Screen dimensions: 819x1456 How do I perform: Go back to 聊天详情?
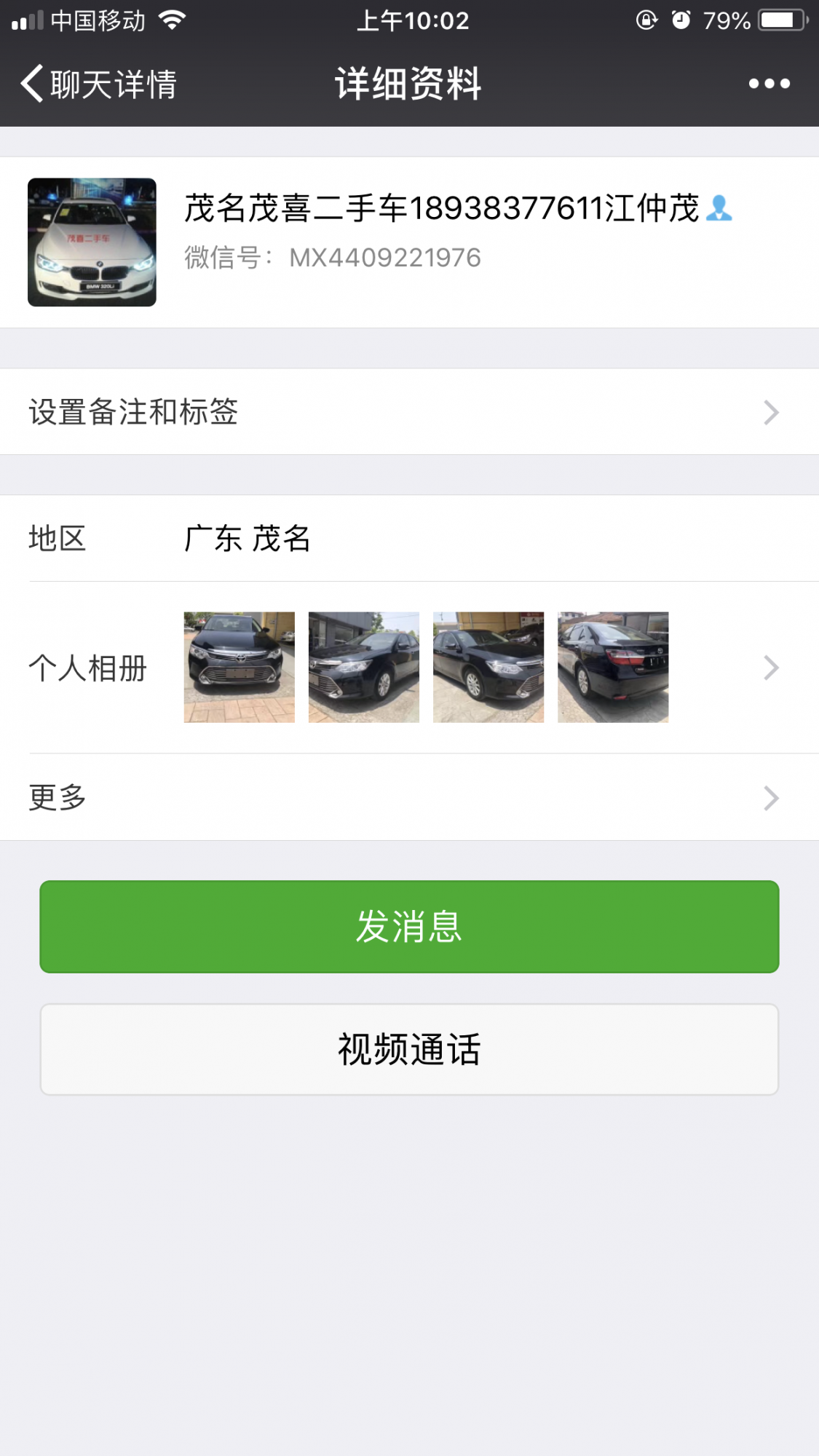(x=98, y=84)
